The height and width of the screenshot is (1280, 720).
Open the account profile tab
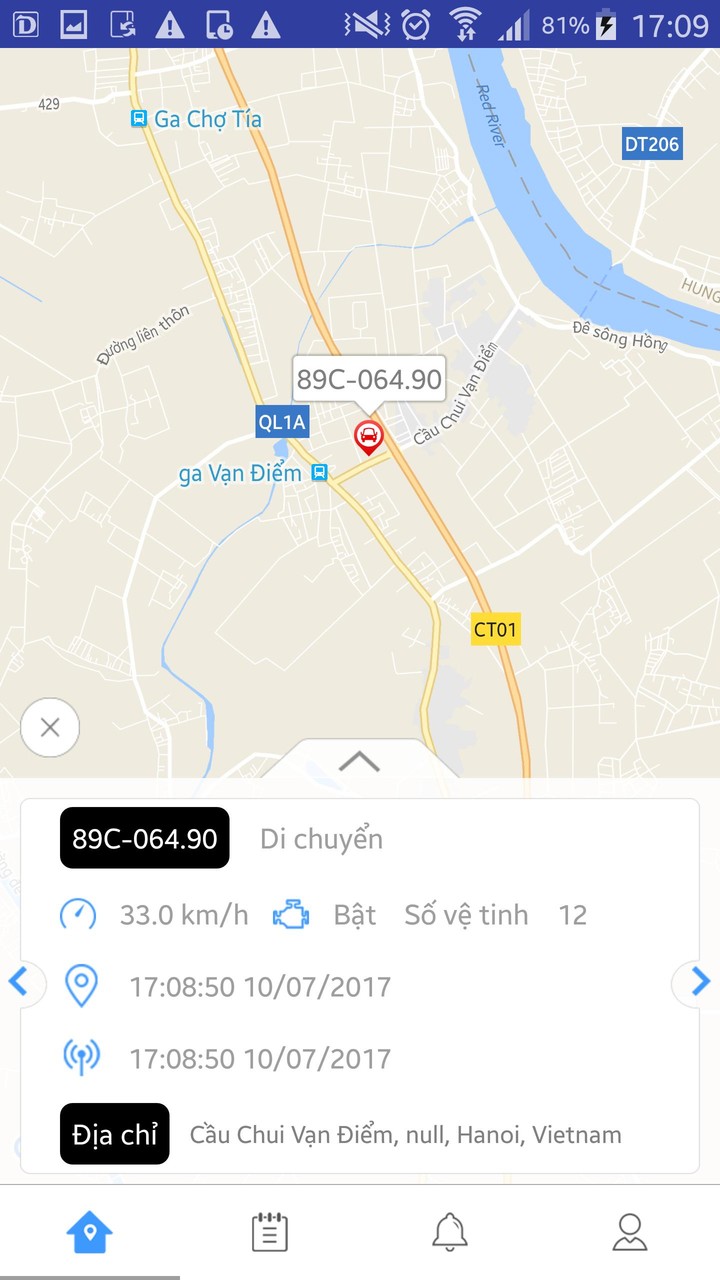(x=629, y=1232)
